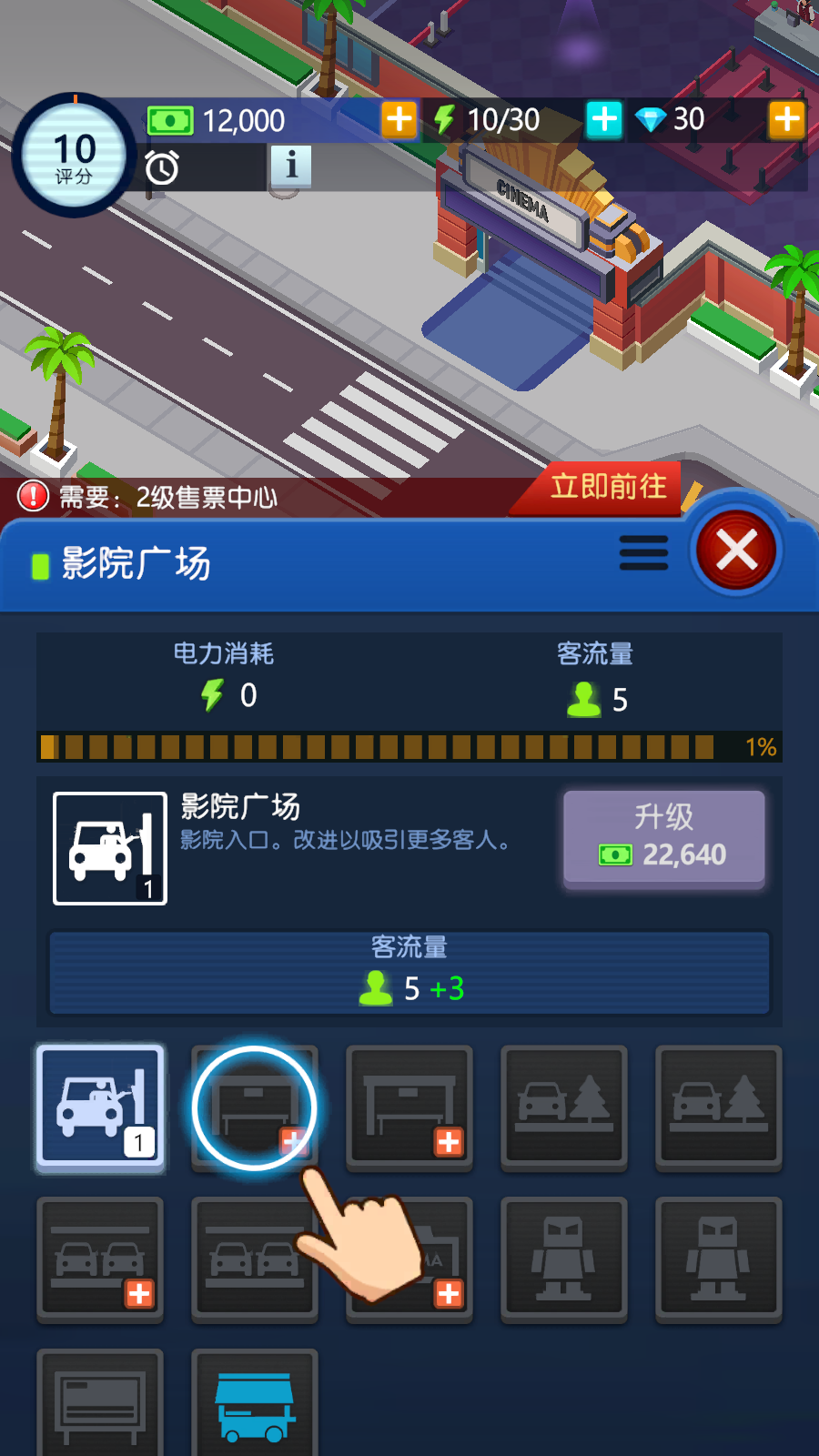
Task: Select the highlighted ticket booth tile
Action: (x=255, y=1107)
